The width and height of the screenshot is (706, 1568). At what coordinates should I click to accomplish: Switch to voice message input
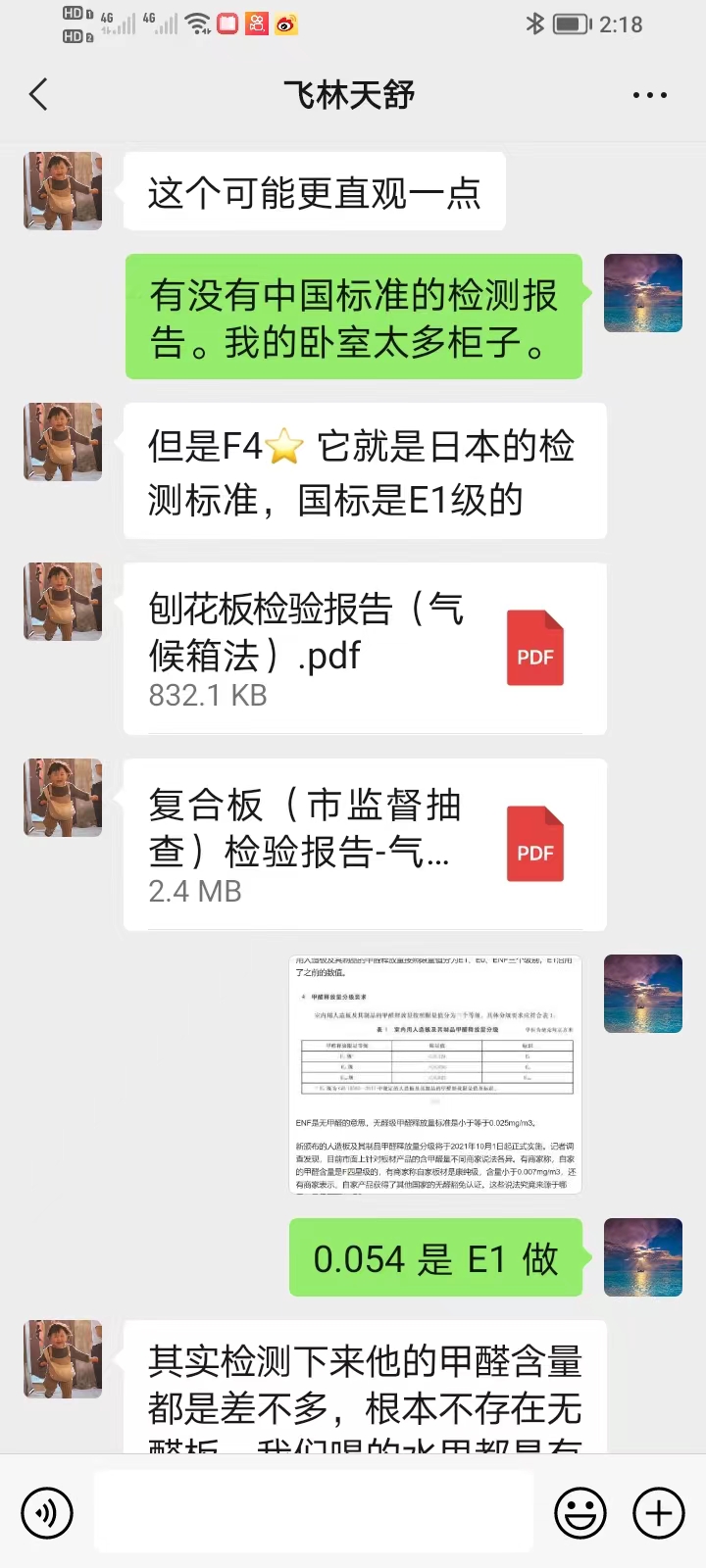(x=46, y=1512)
